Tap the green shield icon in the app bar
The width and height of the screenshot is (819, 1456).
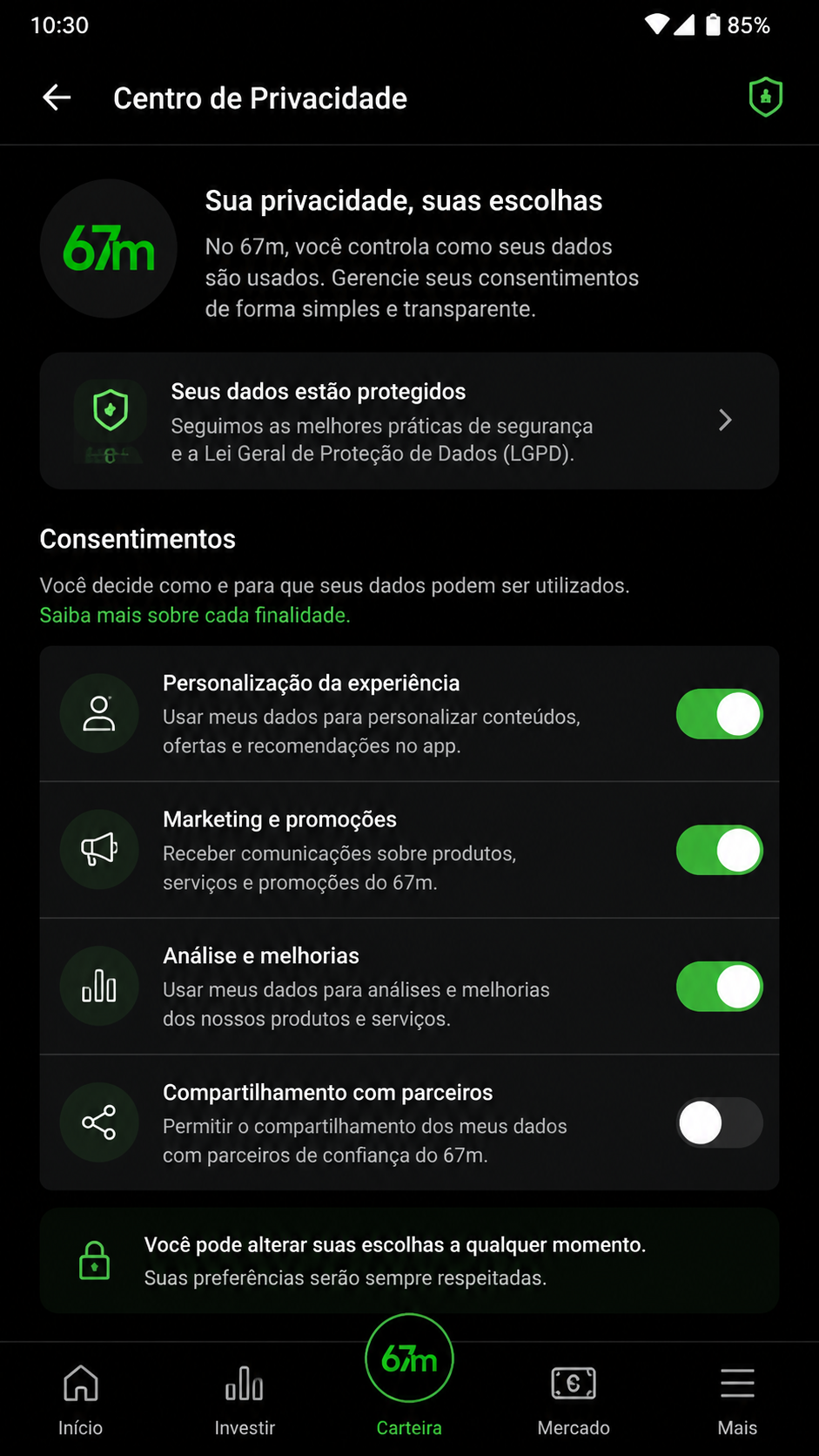pyautogui.click(x=765, y=97)
